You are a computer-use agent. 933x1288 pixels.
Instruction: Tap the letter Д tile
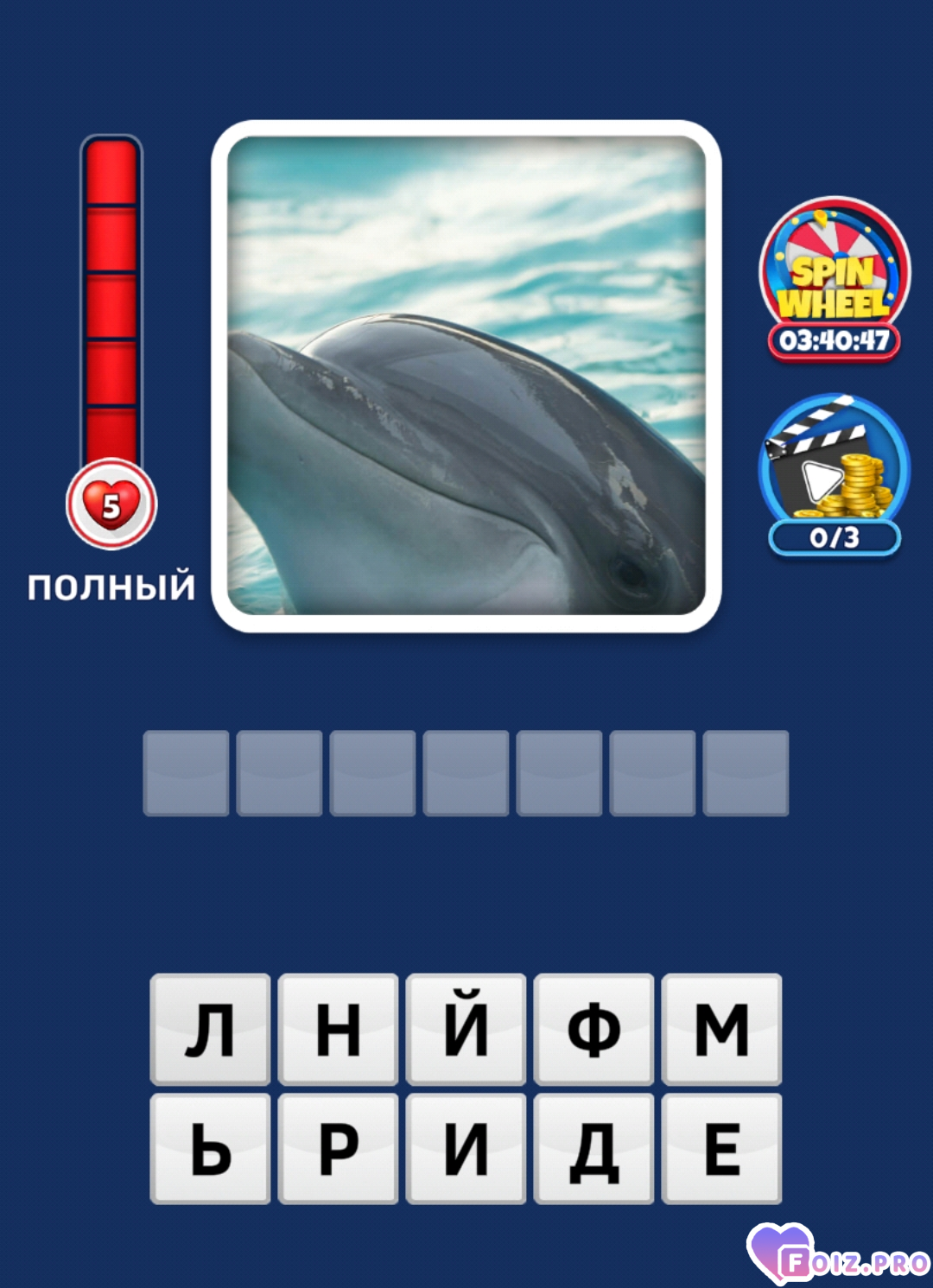[x=593, y=1148]
